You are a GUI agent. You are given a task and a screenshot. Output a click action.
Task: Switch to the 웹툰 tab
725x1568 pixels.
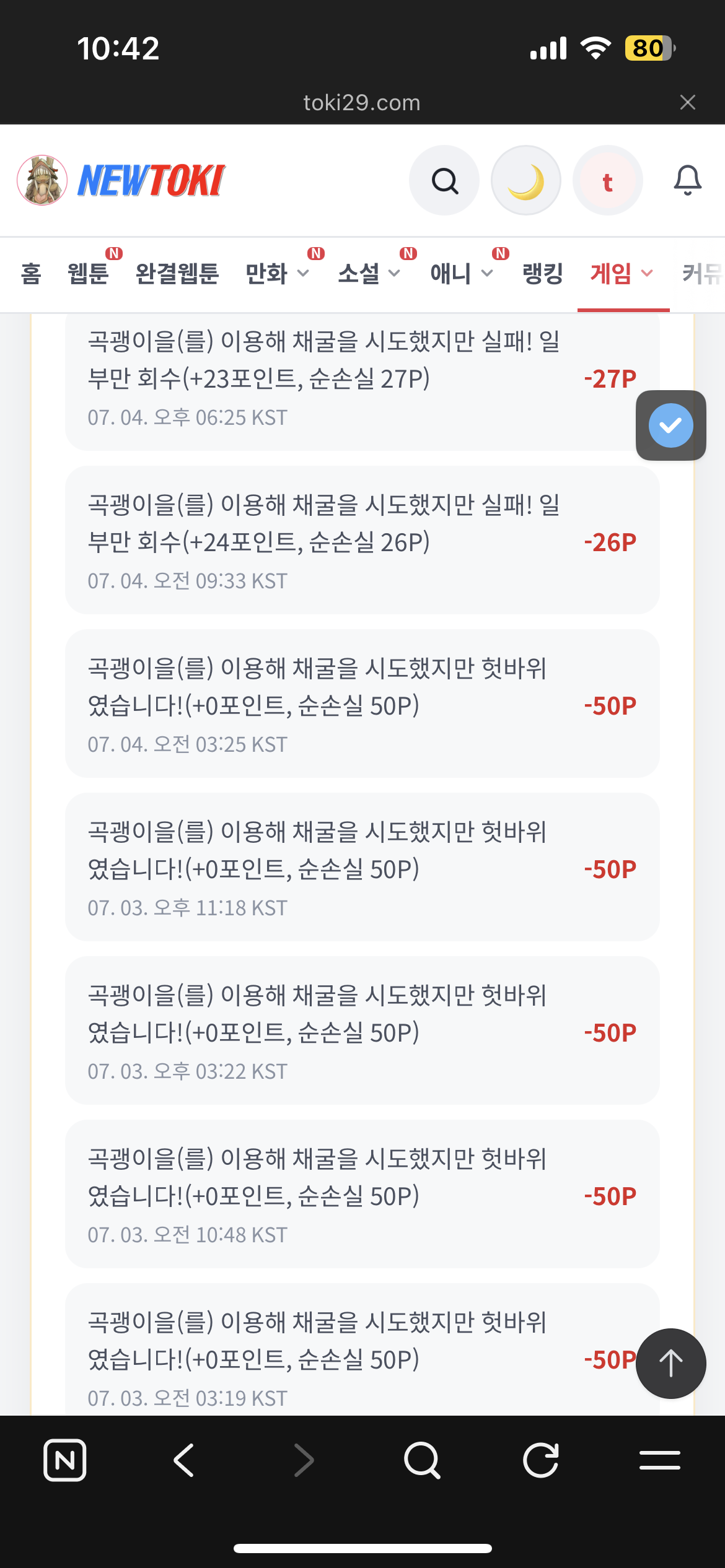88,273
